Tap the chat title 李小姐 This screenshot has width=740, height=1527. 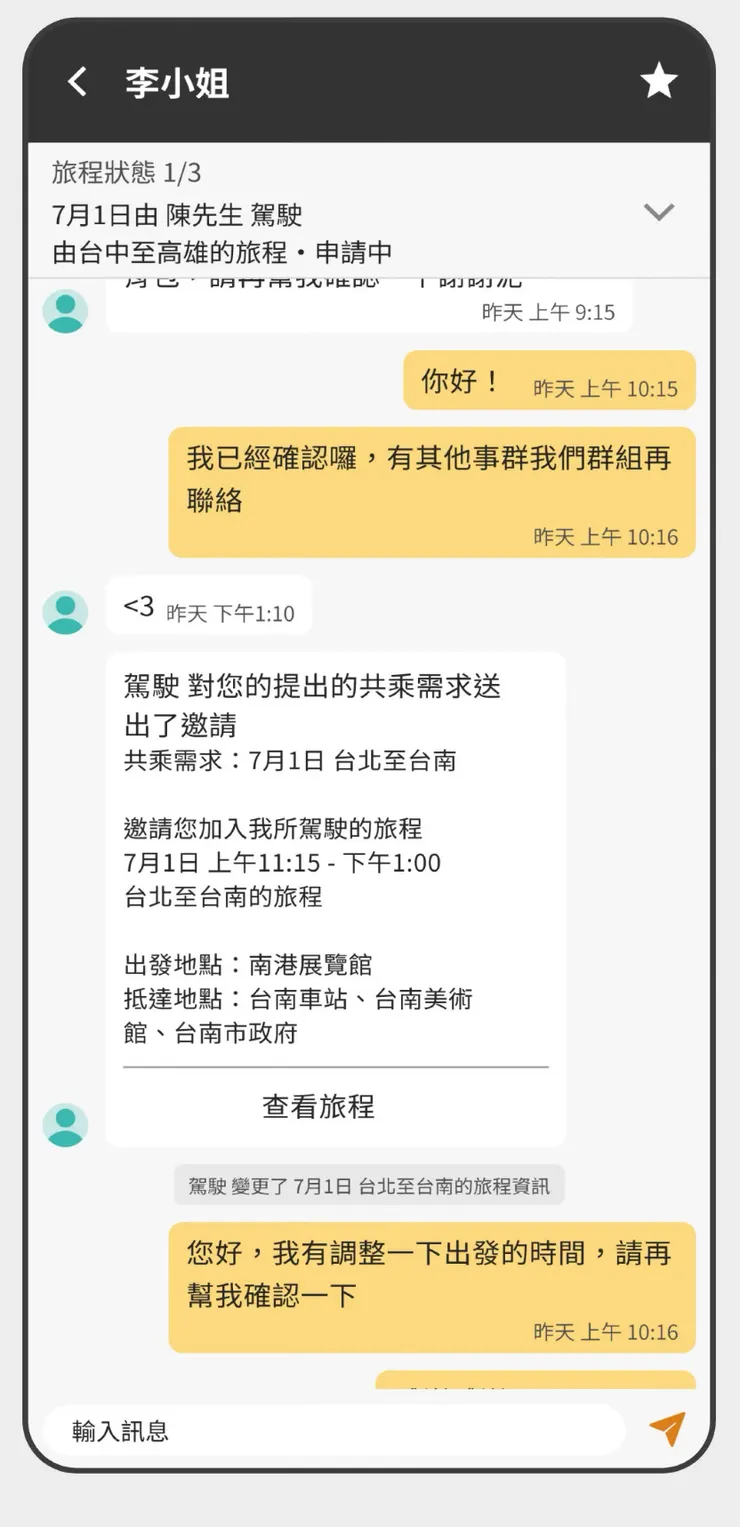177,84
